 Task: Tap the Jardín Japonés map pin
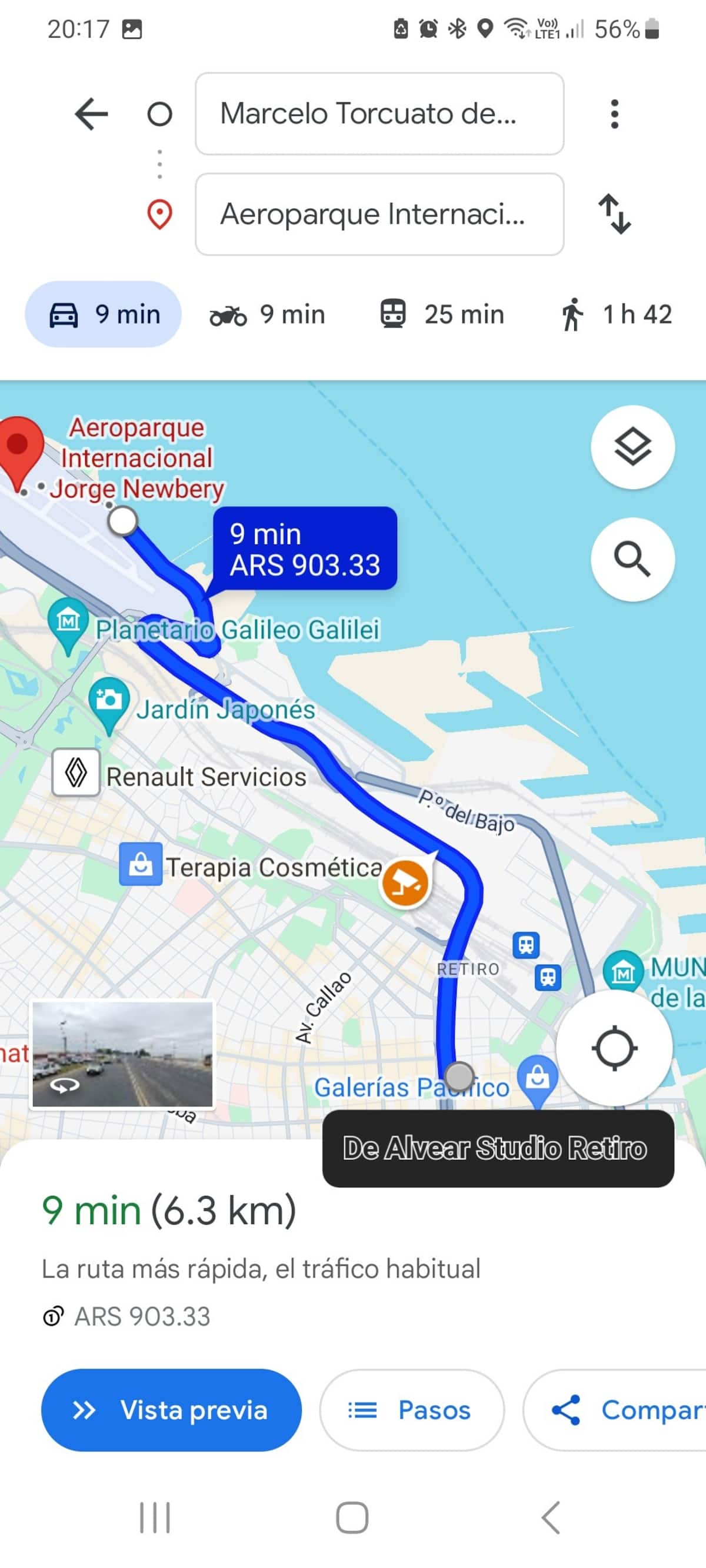pyautogui.click(x=109, y=701)
